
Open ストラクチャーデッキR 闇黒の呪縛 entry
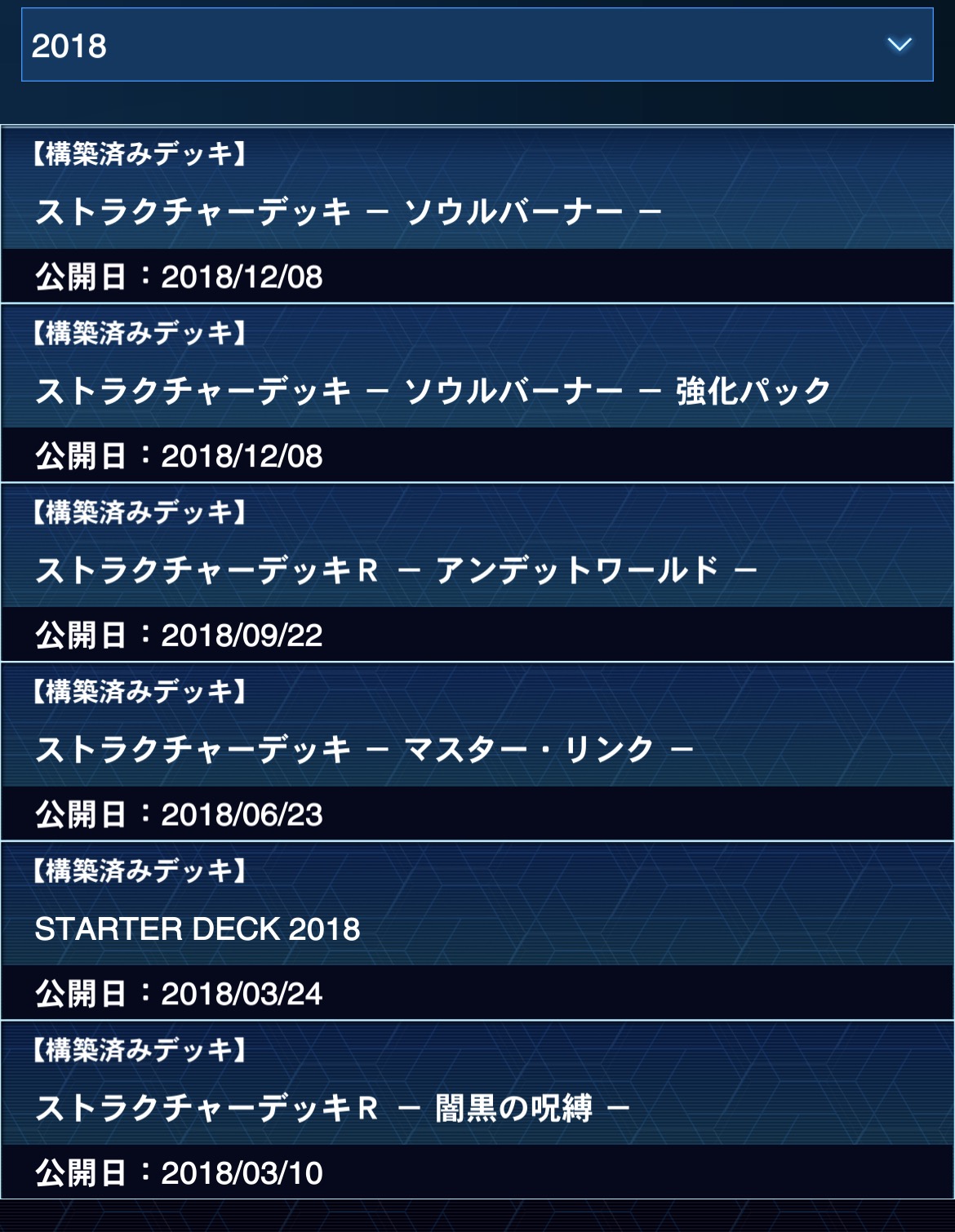332,1109
